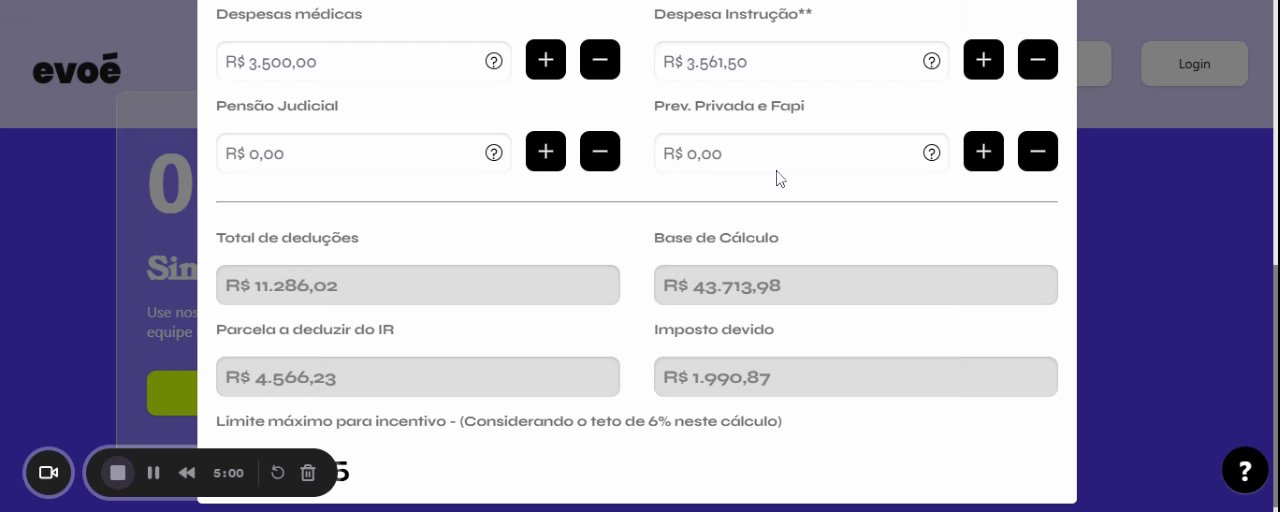Pause the screen recording
The height and width of the screenshot is (512, 1280).
[153, 473]
